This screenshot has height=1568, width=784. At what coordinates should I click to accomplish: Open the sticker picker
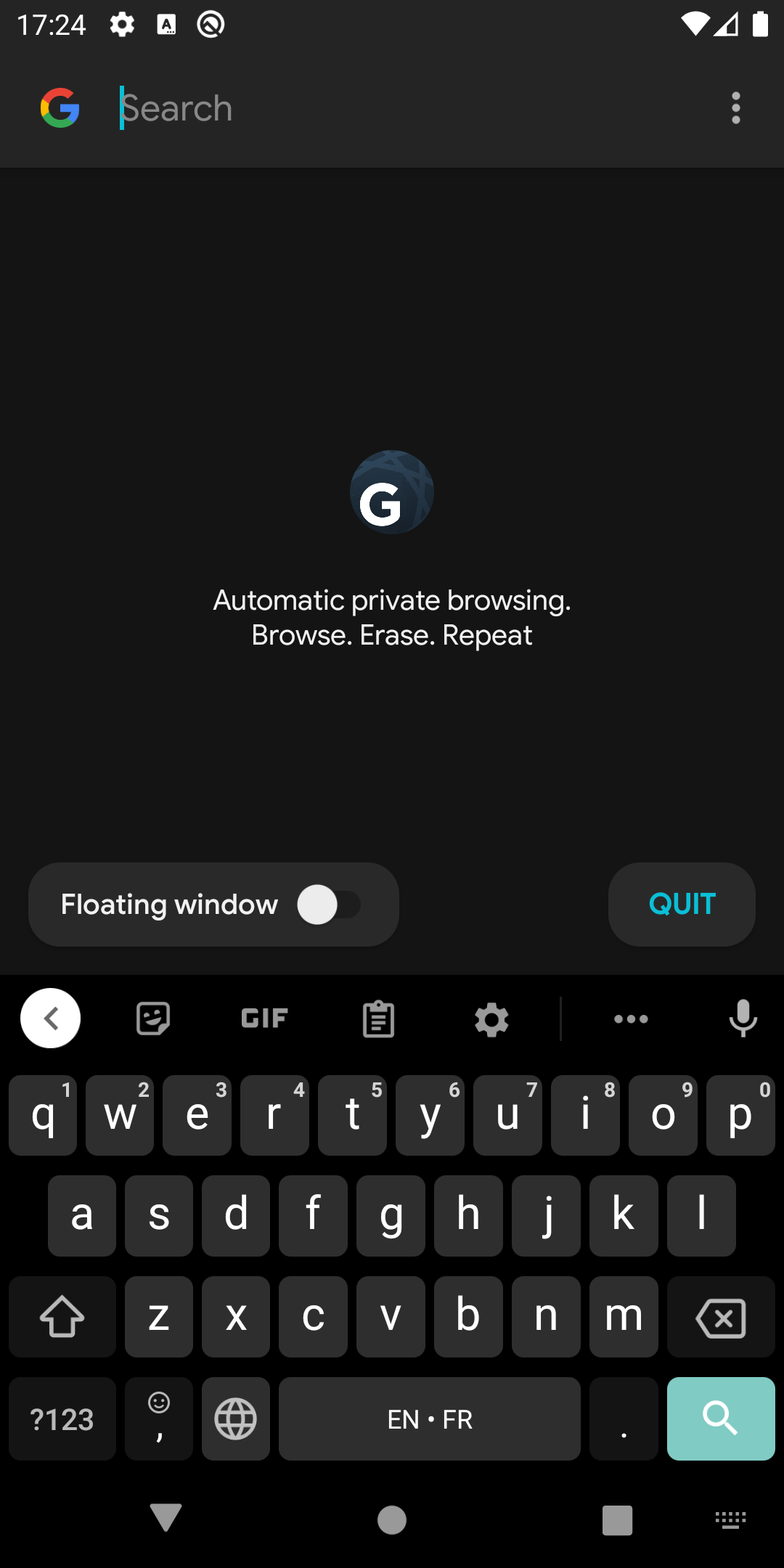152,1018
